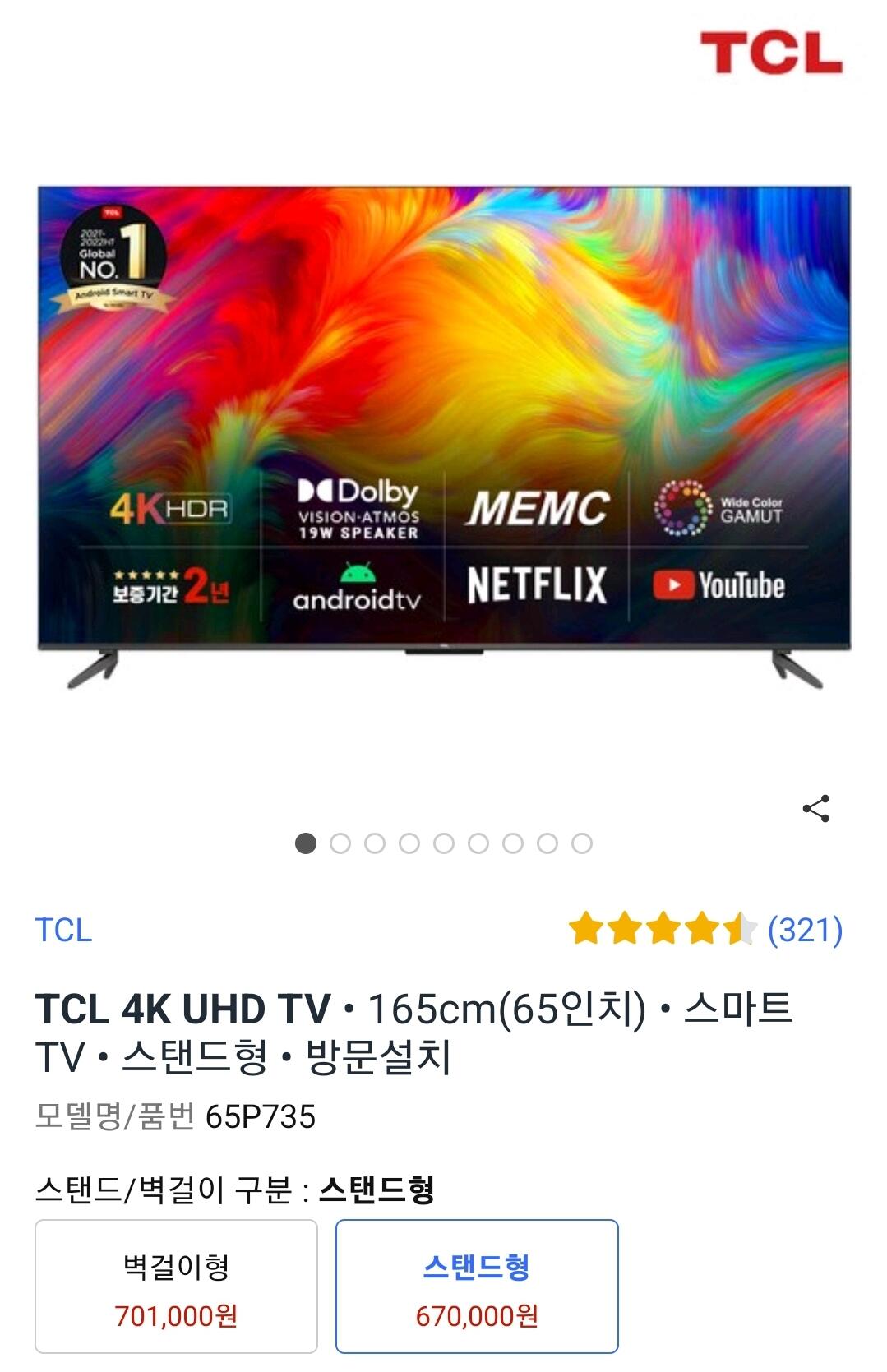Open the TCL brand link
Image resolution: width=887 pixels, height=1372 pixels.
[x=63, y=930]
